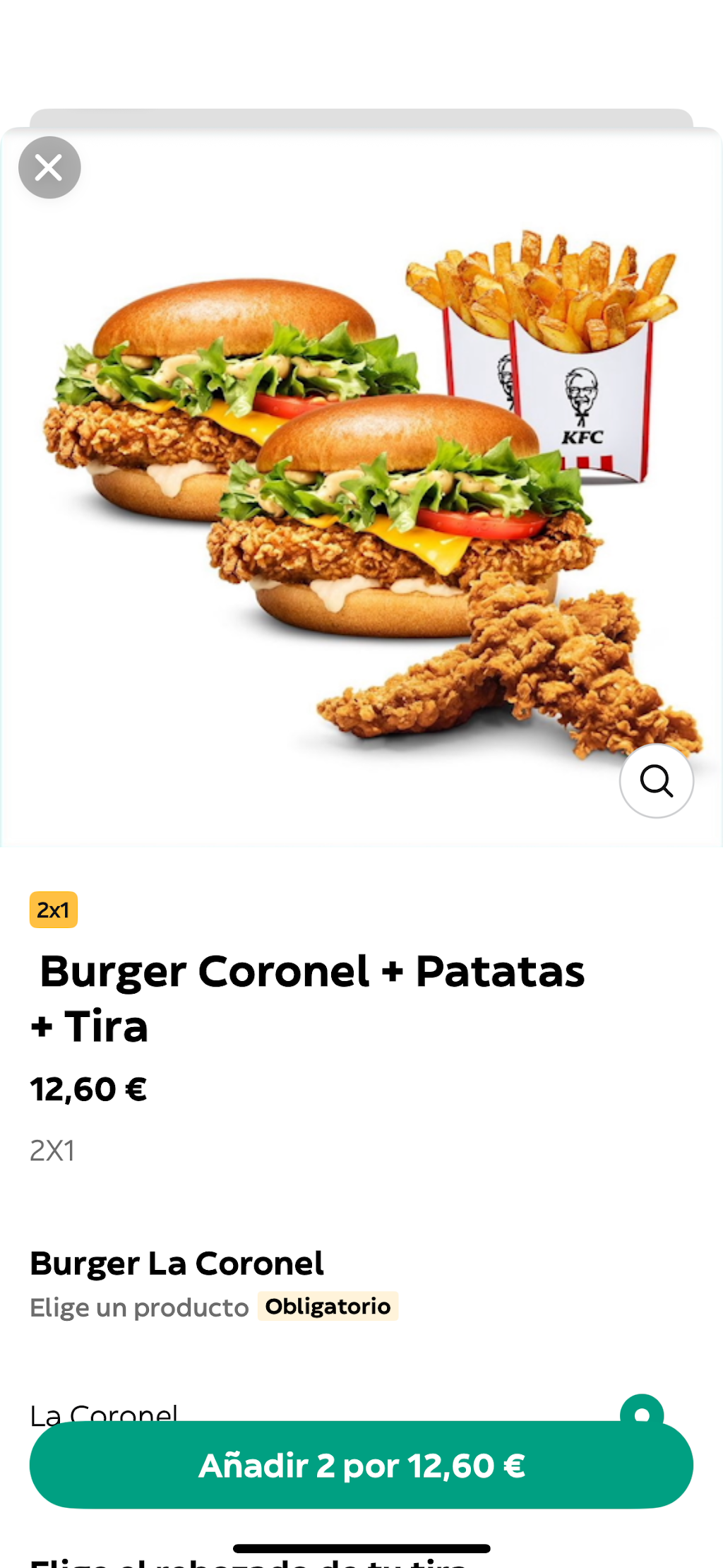723x1568 pixels.
Task: Enlarge the product photo with magnifier icon
Action: 657,780
